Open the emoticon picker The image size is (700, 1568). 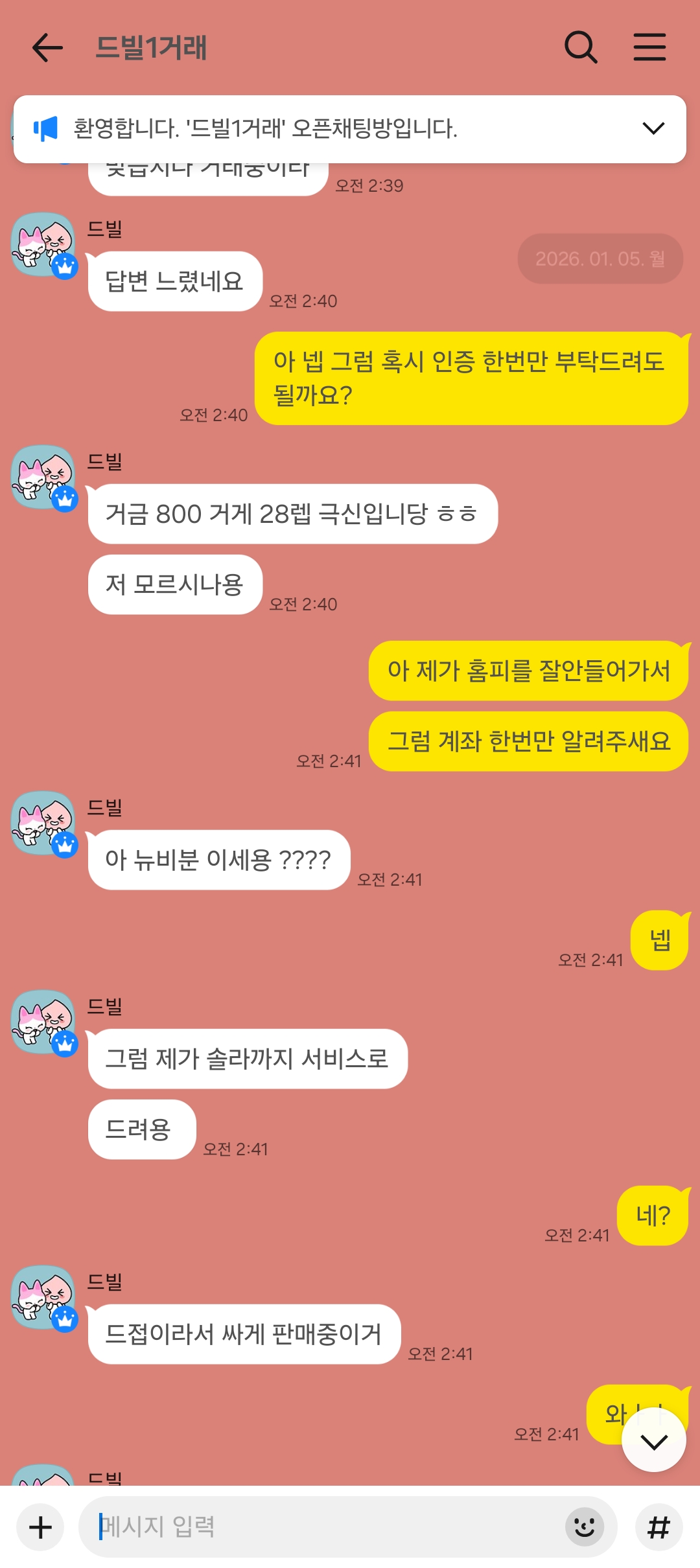pos(584,1527)
